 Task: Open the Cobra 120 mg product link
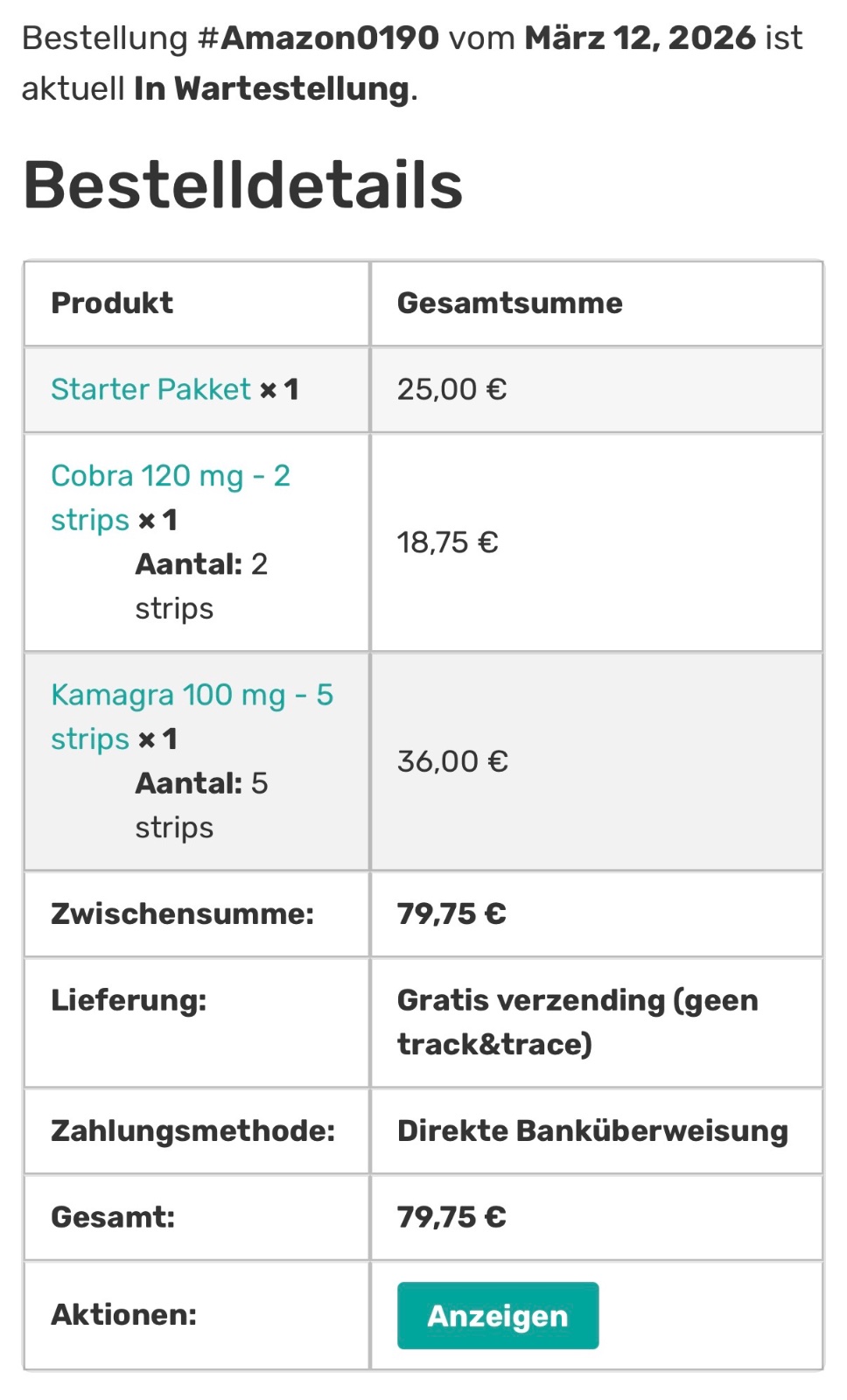(x=170, y=476)
